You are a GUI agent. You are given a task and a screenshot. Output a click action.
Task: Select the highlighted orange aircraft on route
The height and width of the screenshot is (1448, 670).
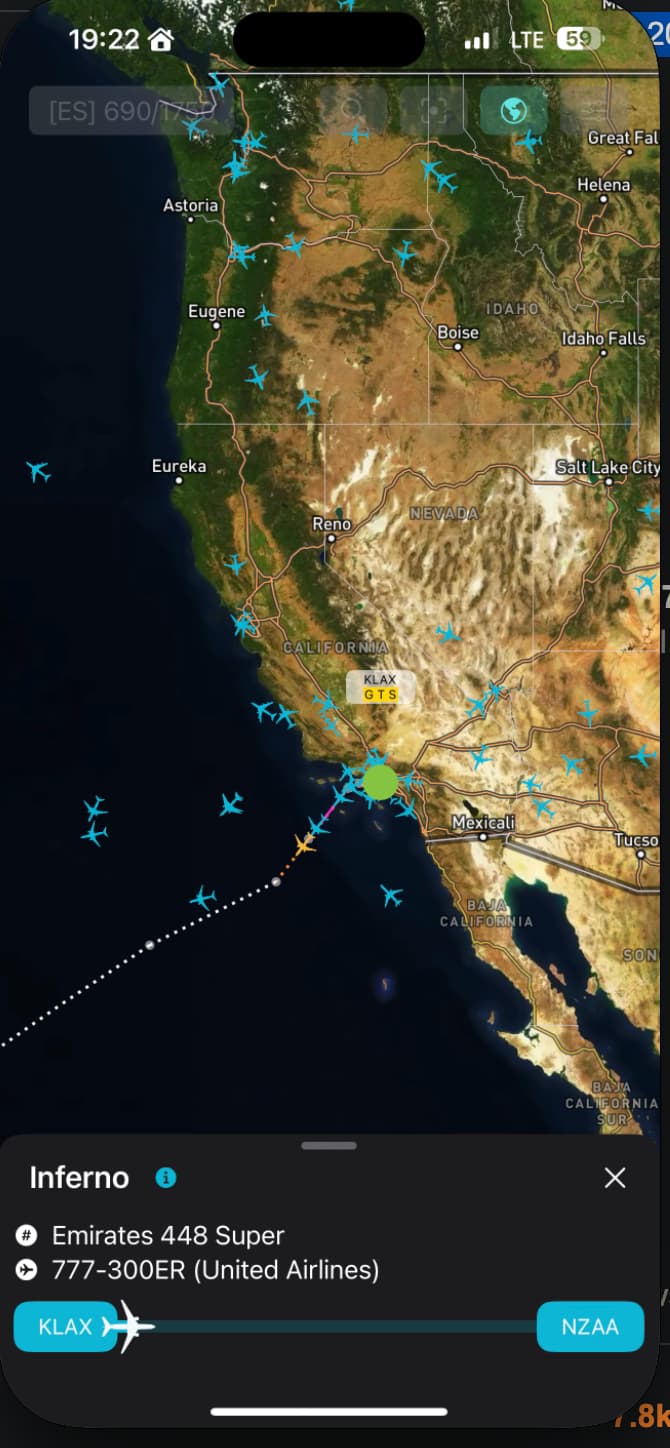(x=305, y=844)
